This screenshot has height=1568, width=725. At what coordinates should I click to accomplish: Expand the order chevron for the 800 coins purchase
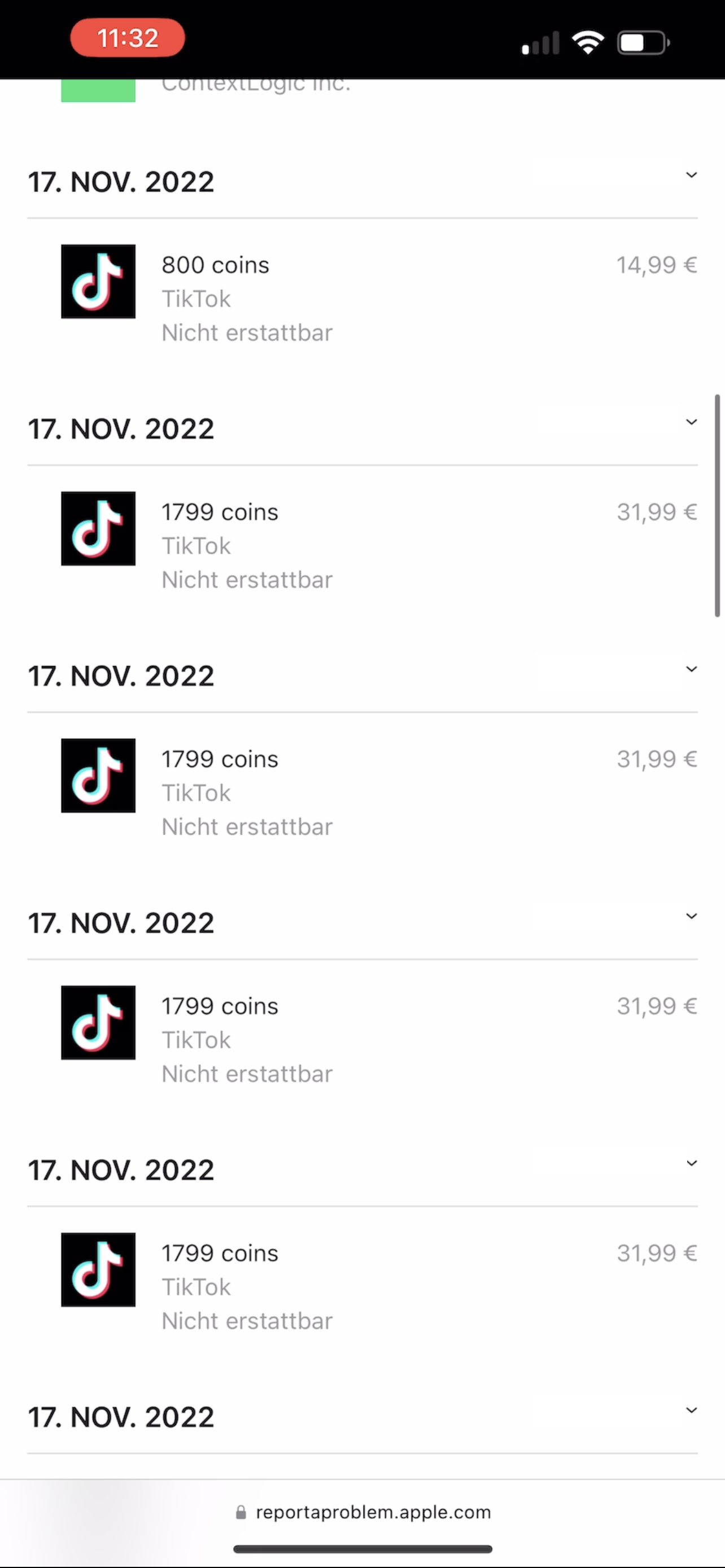[692, 176]
